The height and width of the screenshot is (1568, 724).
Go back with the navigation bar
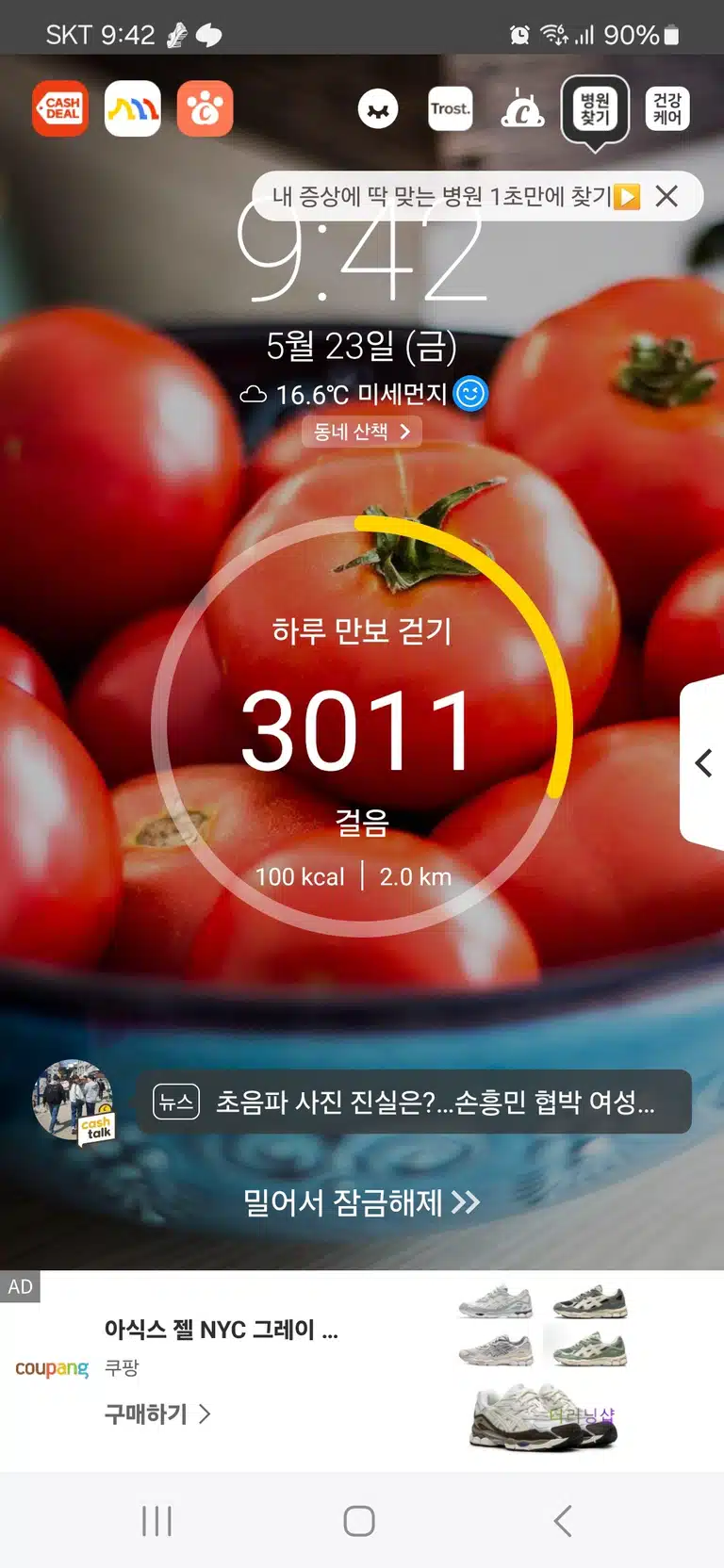coord(563,1521)
